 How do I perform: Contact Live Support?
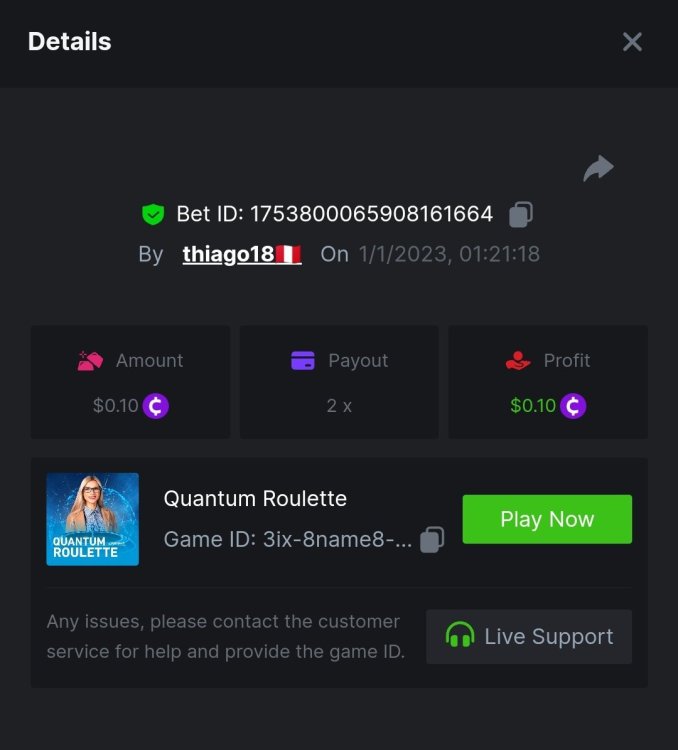[529, 637]
